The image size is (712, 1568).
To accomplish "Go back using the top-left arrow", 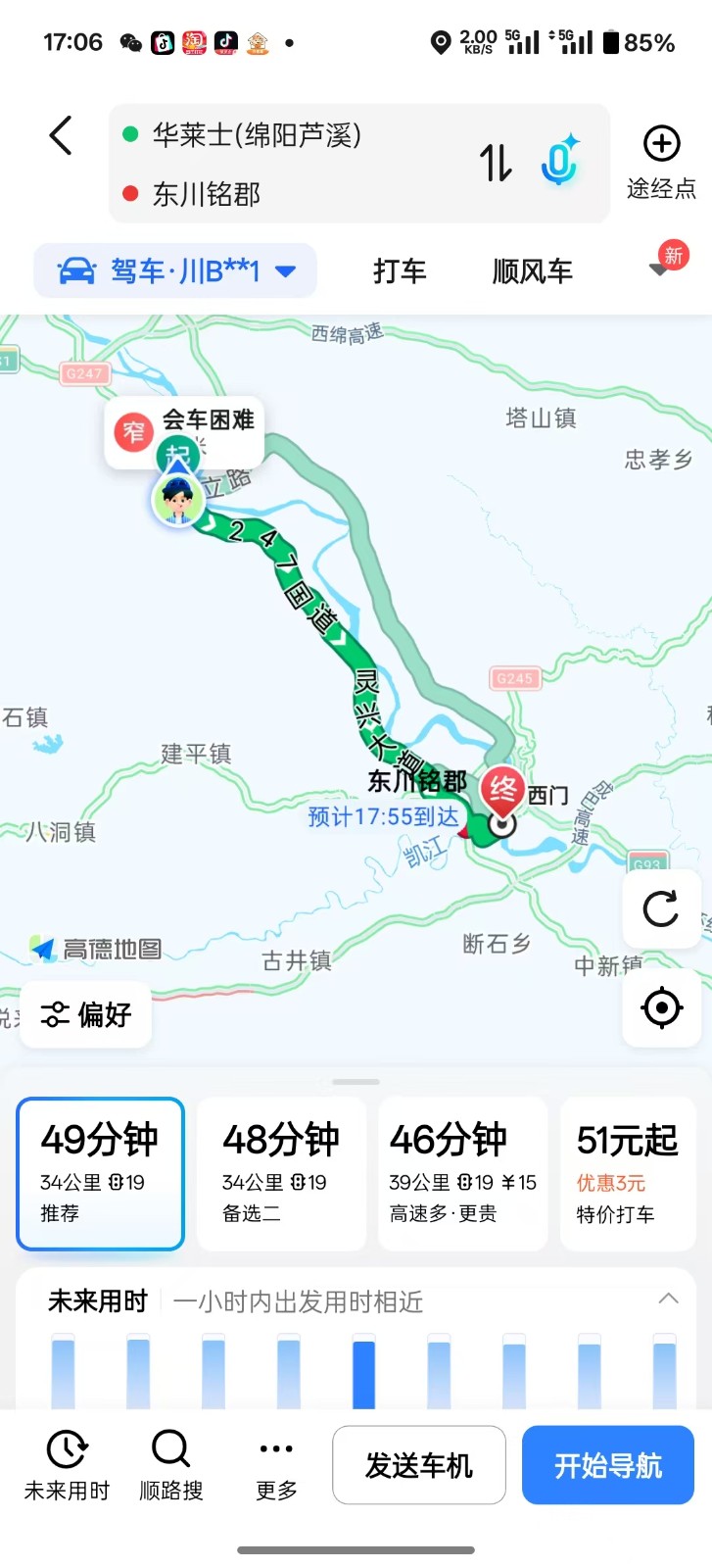I will tap(62, 135).
